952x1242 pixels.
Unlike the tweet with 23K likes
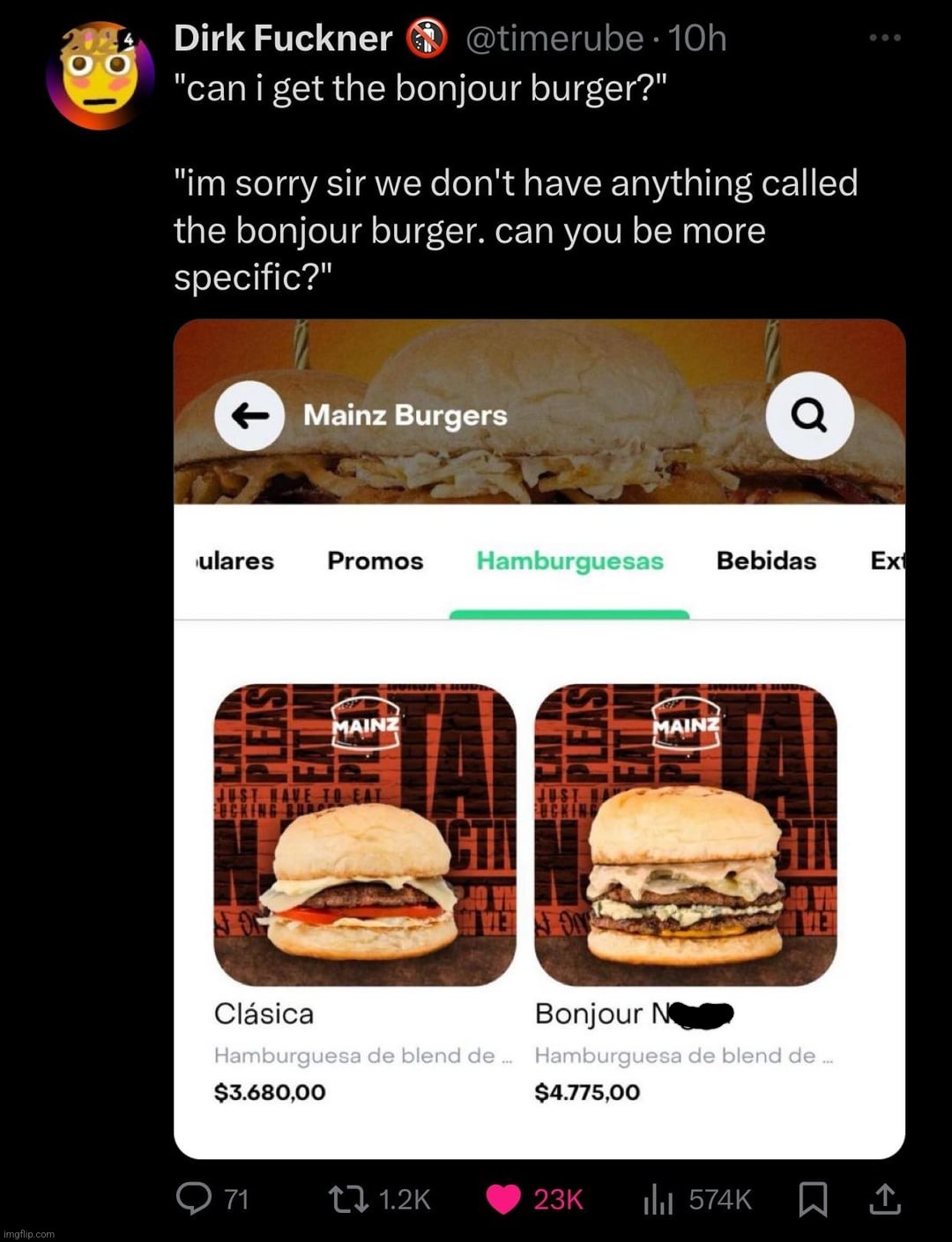(504, 1199)
